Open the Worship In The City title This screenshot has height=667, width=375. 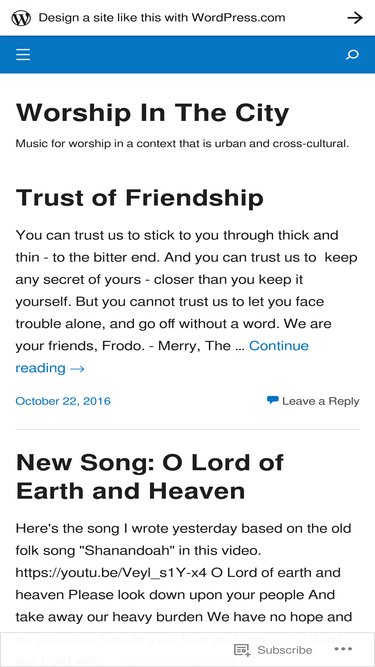point(152,113)
